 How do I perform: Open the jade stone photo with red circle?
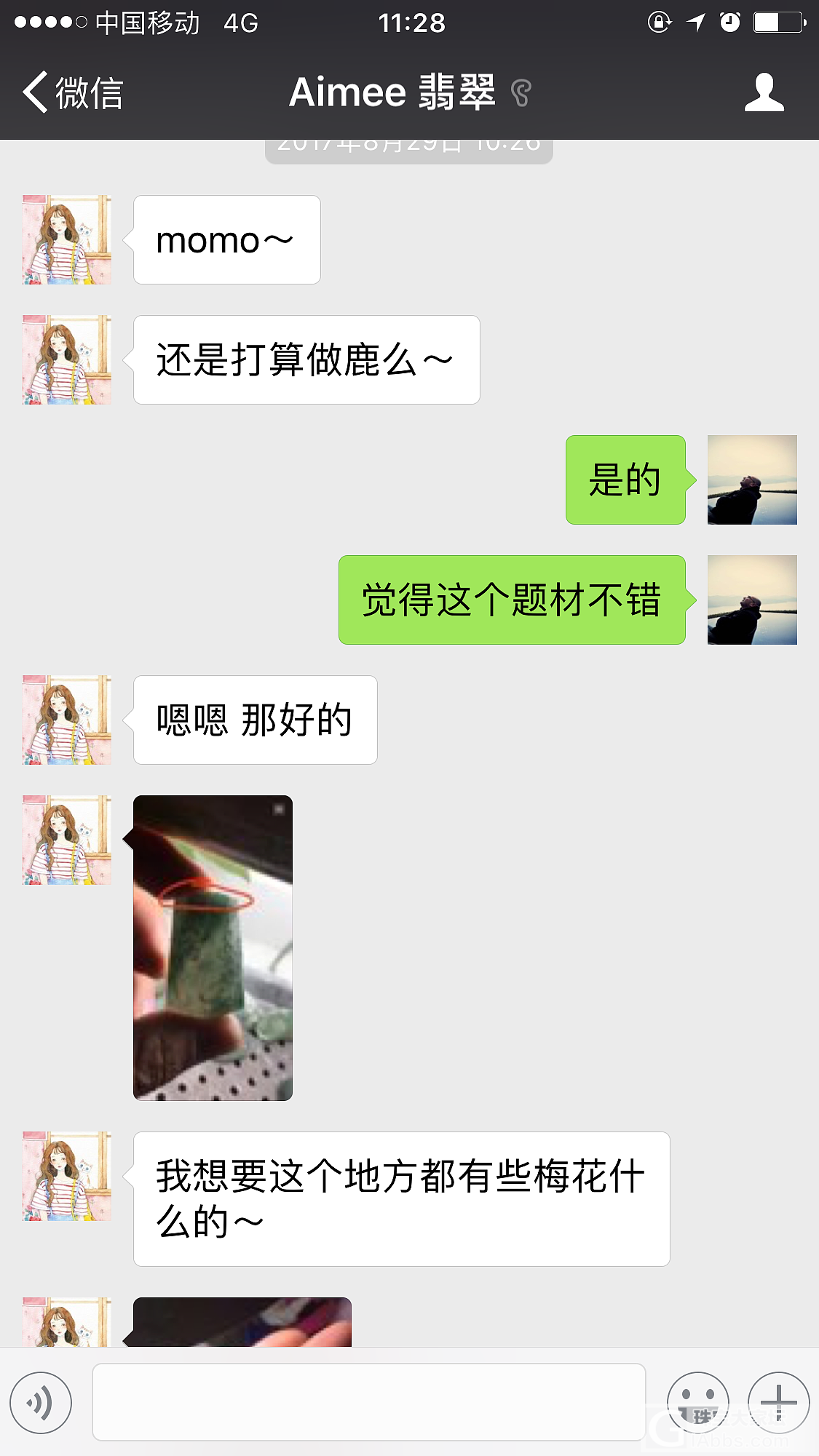click(x=213, y=947)
